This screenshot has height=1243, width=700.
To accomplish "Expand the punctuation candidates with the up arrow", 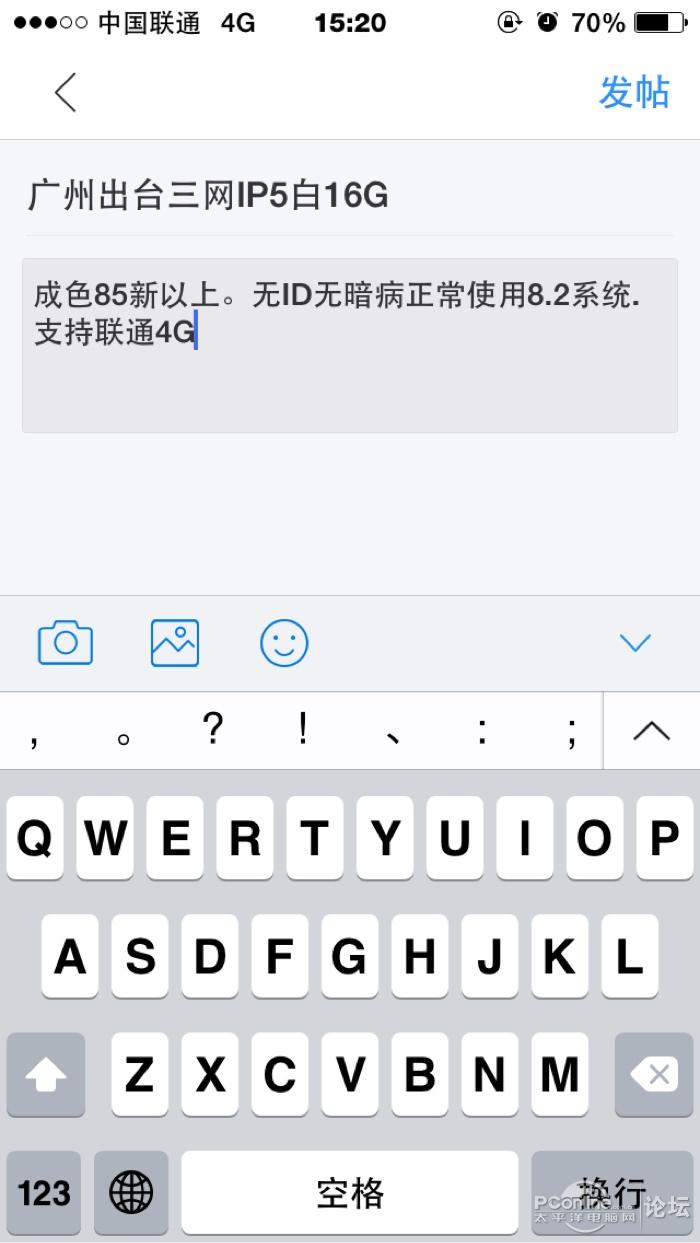I will click(651, 731).
